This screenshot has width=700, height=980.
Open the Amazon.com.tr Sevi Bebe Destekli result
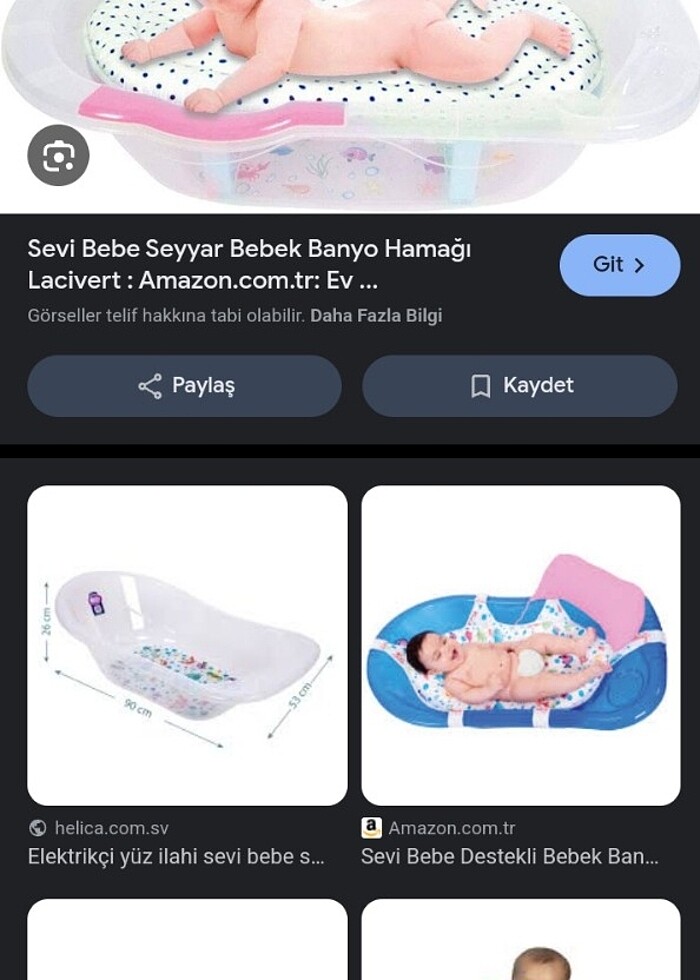click(x=520, y=646)
